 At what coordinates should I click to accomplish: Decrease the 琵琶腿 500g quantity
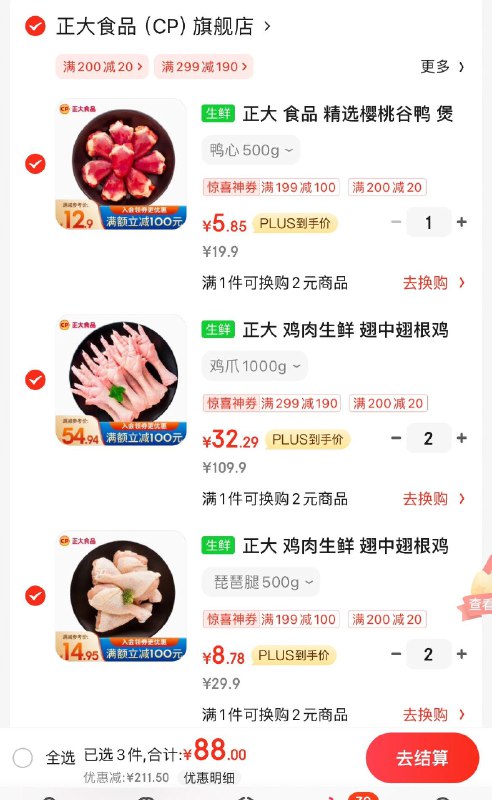coord(396,654)
